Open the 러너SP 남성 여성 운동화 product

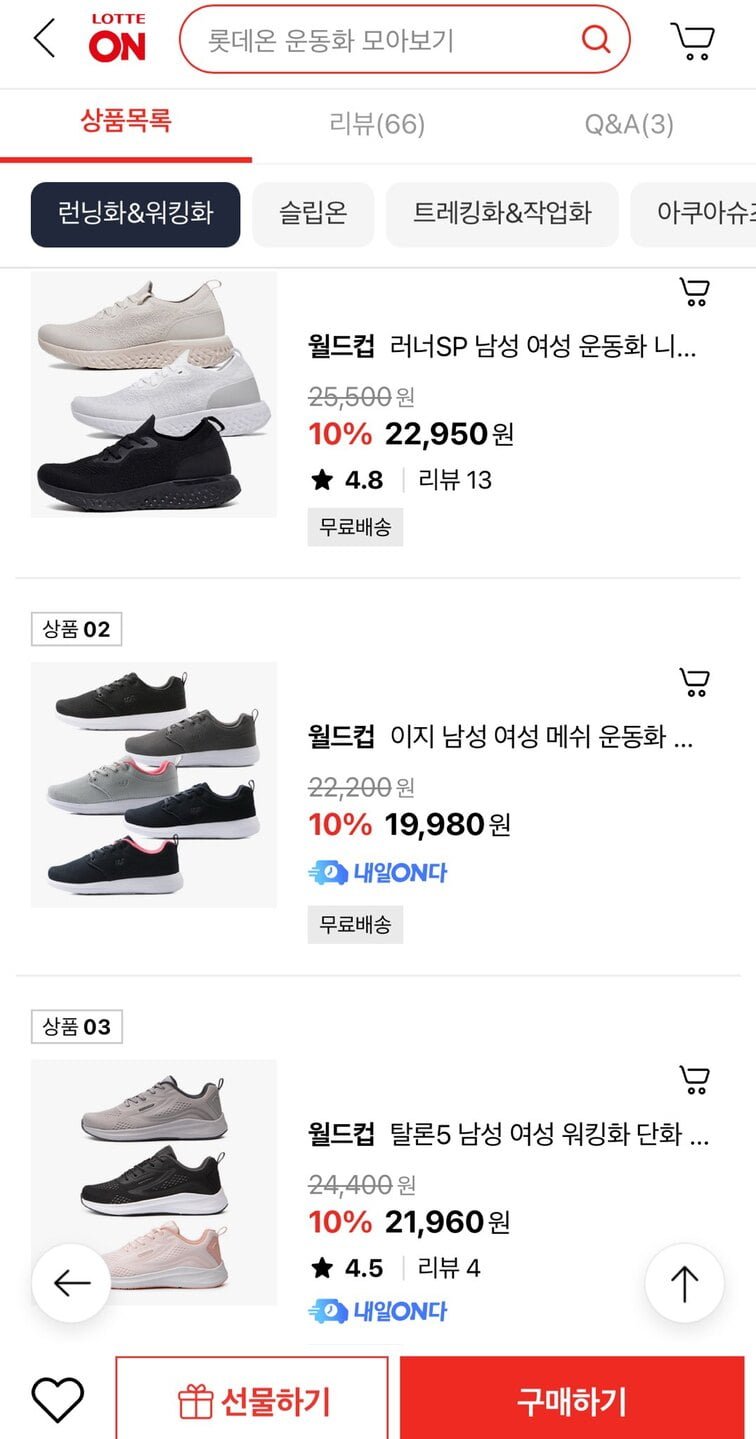[502, 347]
